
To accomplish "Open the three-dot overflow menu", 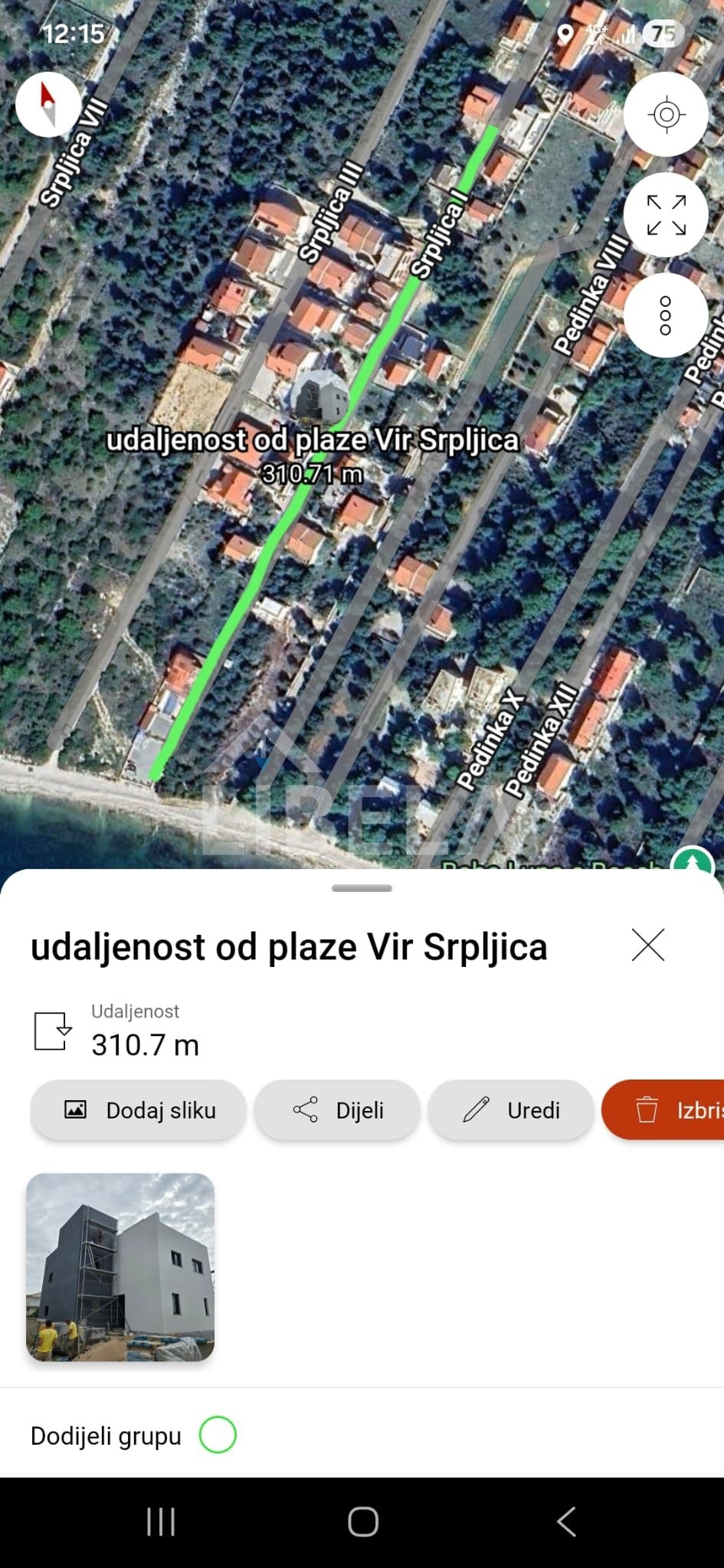I will click(x=666, y=315).
